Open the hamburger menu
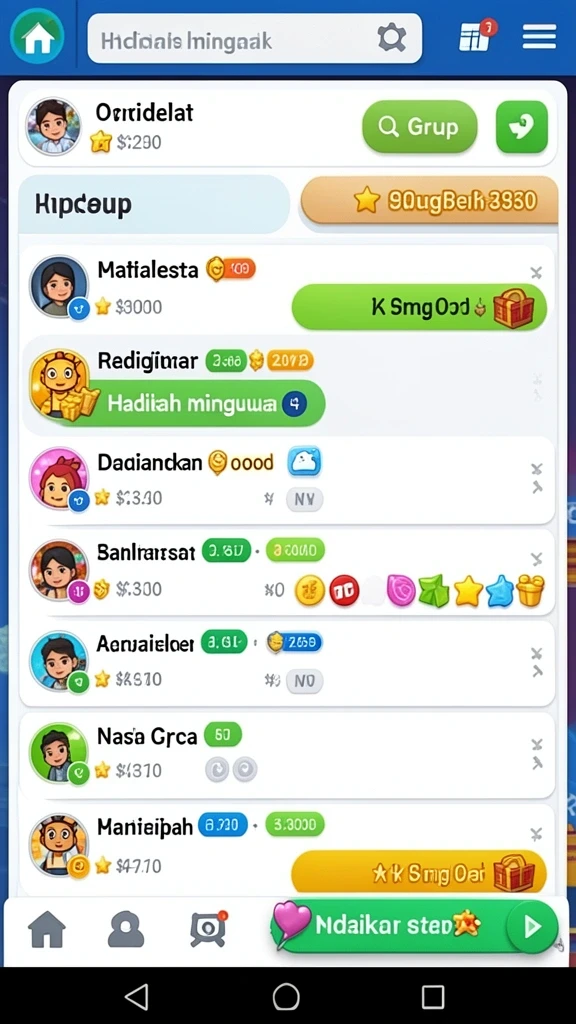The image size is (576, 1024). pyautogui.click(x=539, y=37)
